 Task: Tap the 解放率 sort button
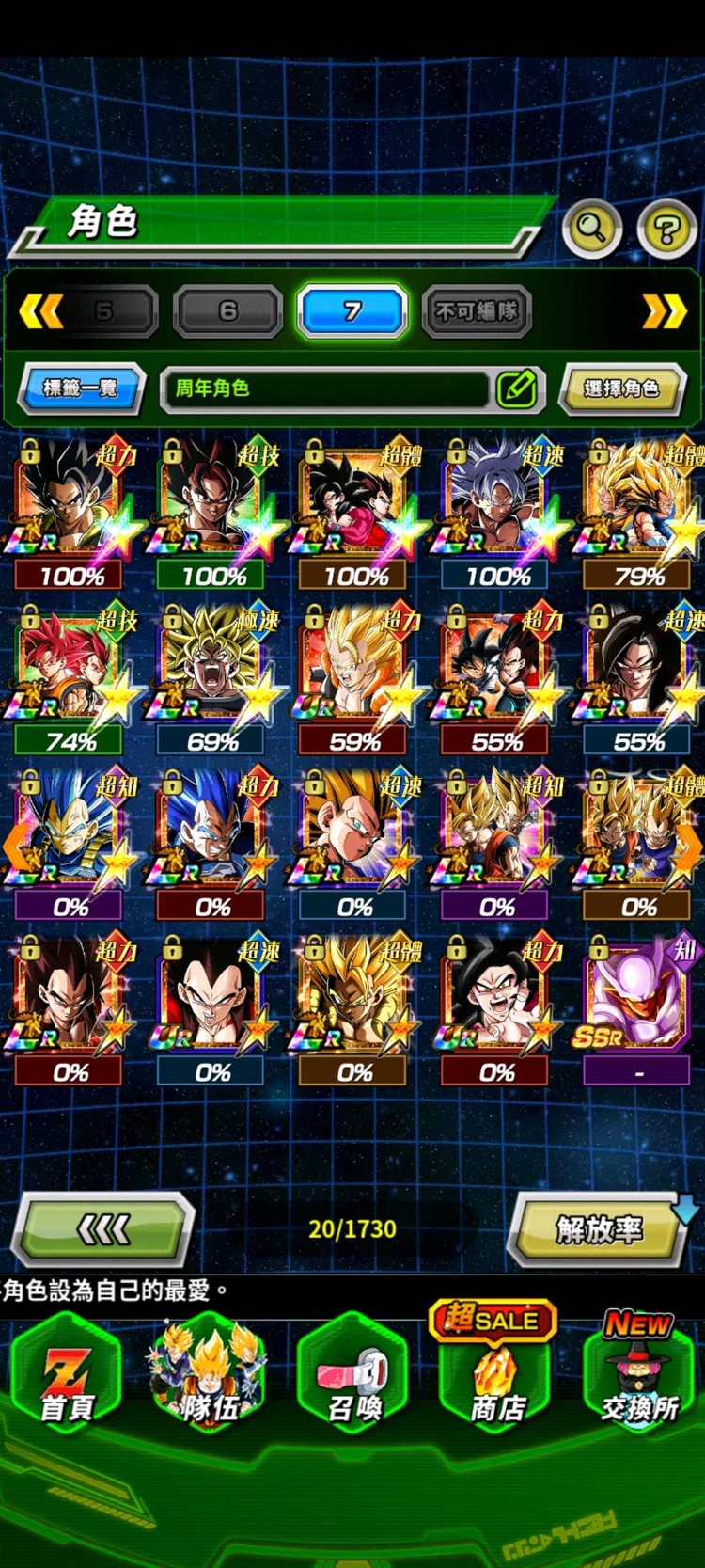(599, 1228)
